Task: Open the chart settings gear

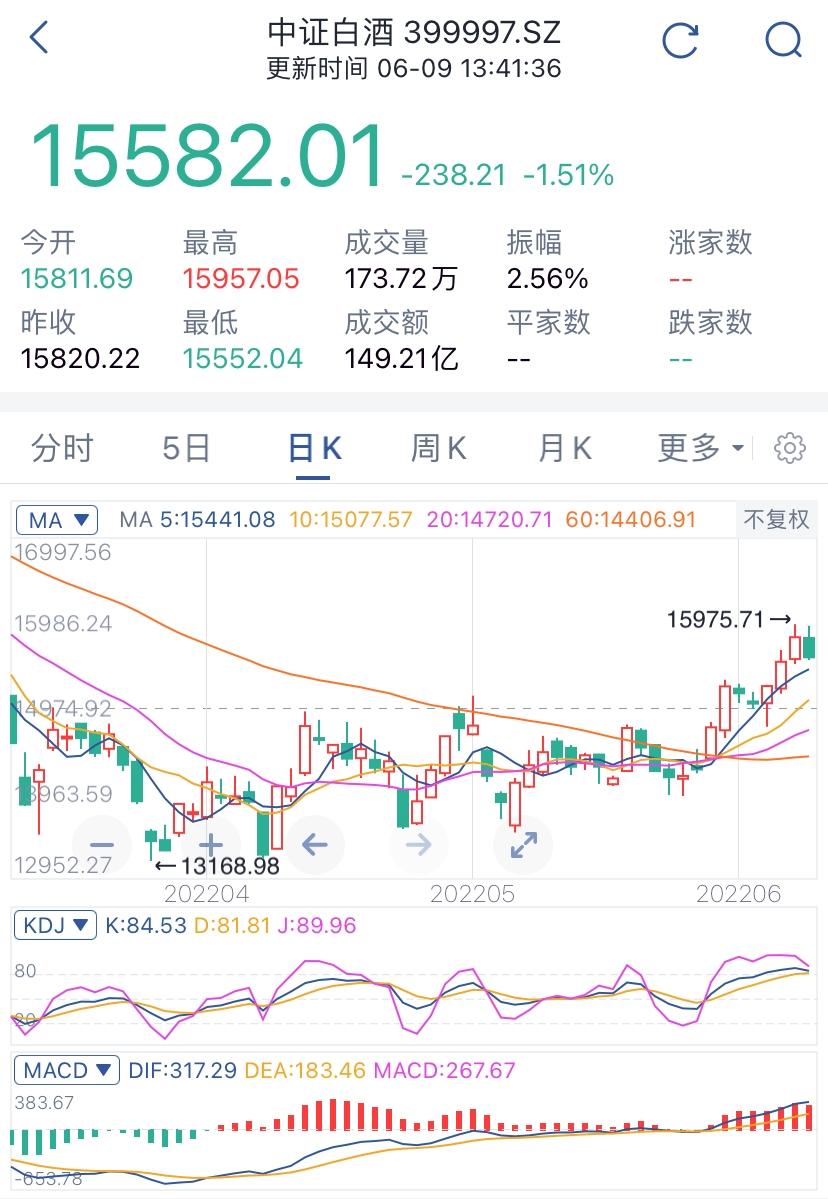Action: pos(789,448)
